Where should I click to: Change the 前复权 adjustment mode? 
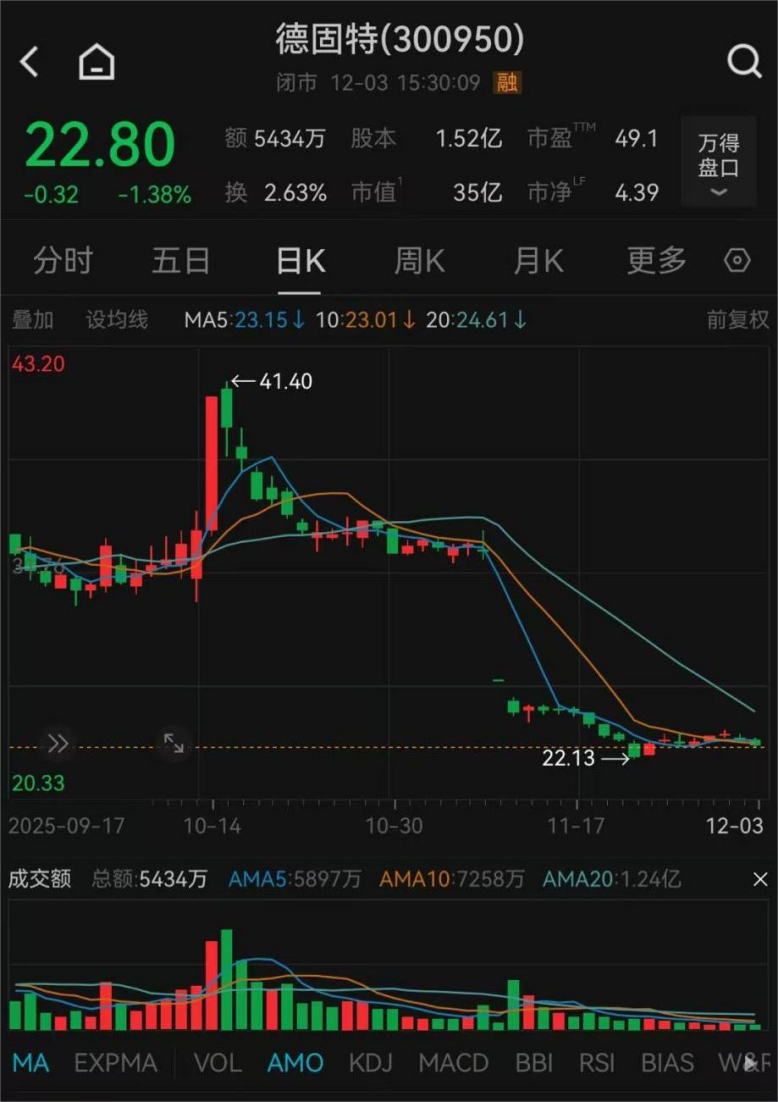coord(738,320)
